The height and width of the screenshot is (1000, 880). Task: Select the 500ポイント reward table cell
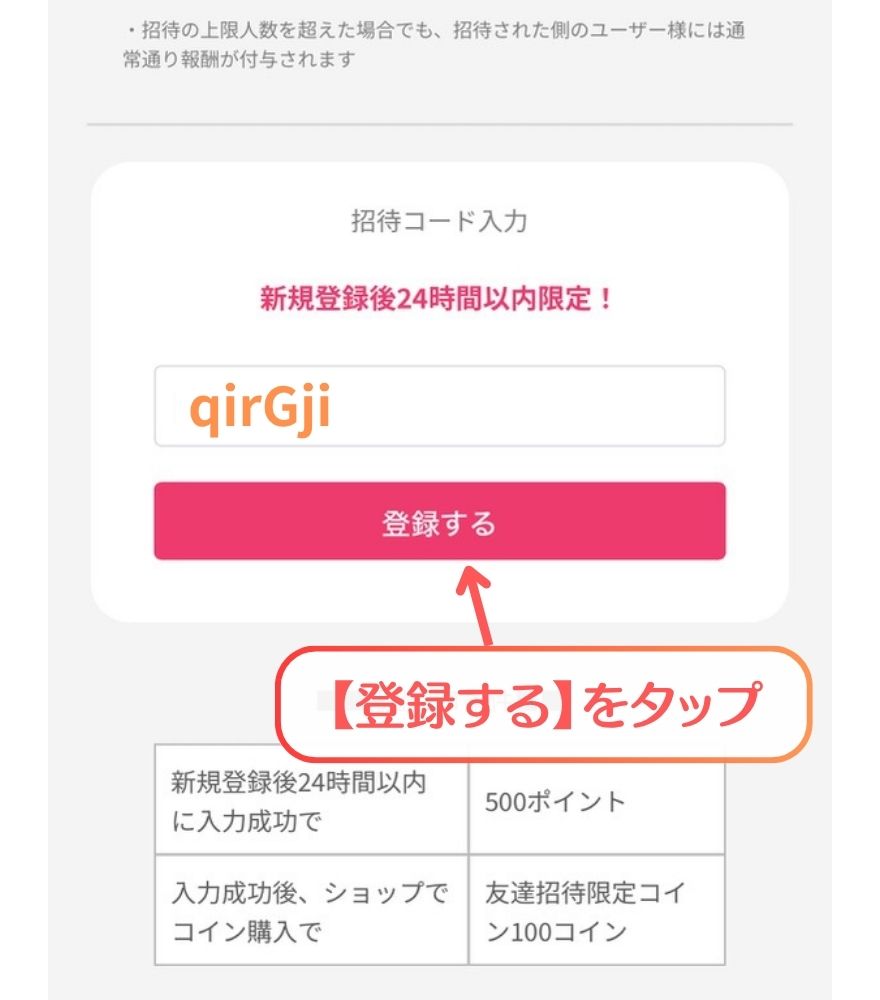[596, 802]
